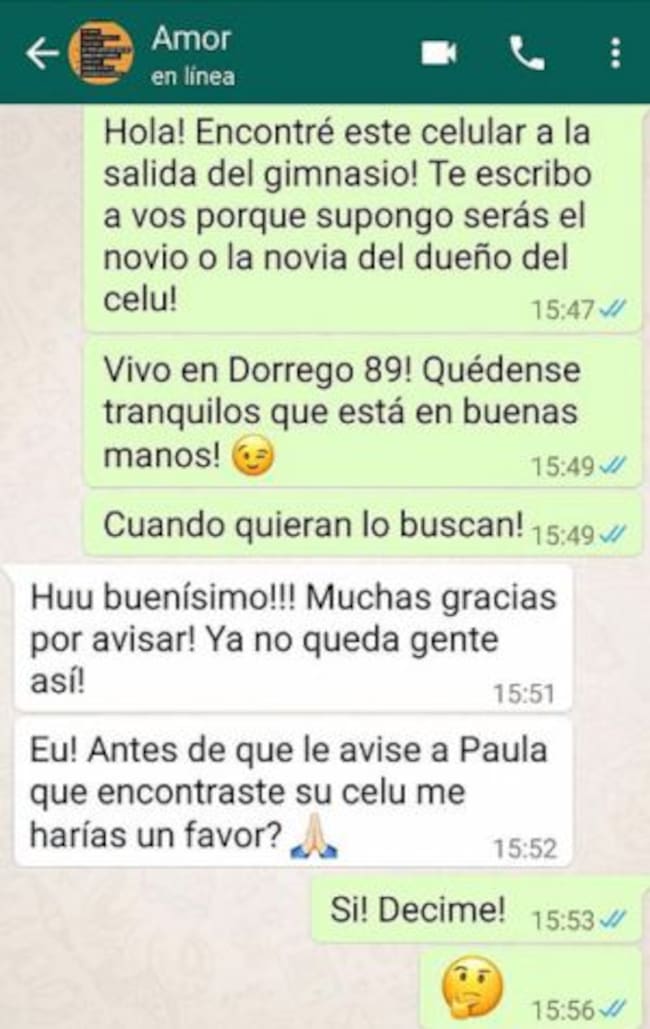This screenshot has height=1029, width=650.
Task: Start a voice call with Amor
Action: [527, 53]
